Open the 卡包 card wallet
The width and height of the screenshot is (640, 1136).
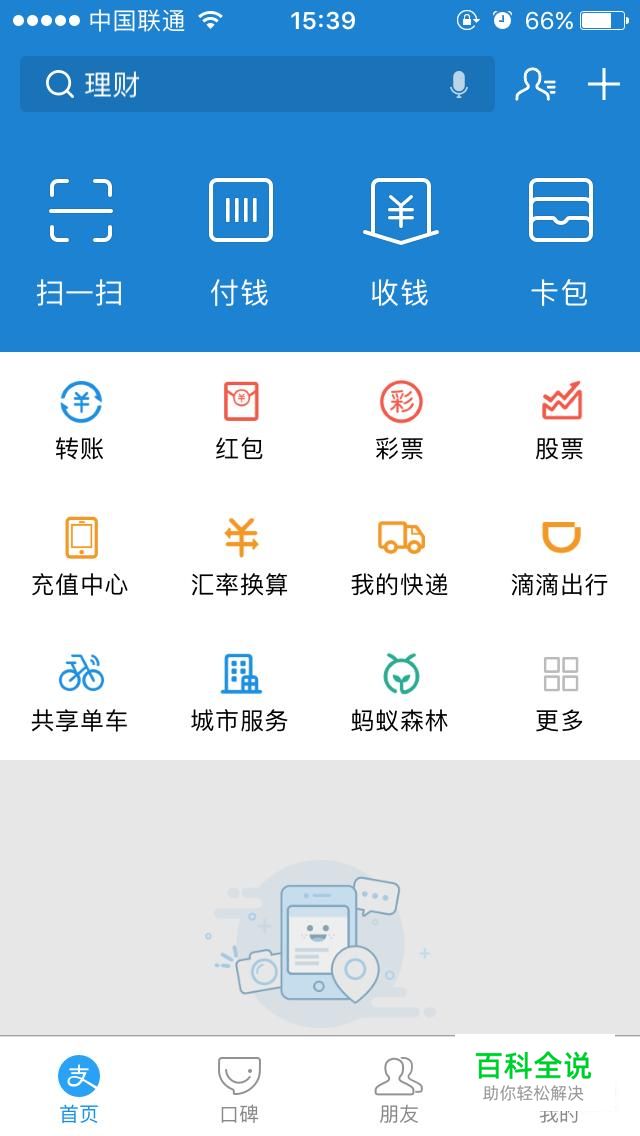[560, 238]
